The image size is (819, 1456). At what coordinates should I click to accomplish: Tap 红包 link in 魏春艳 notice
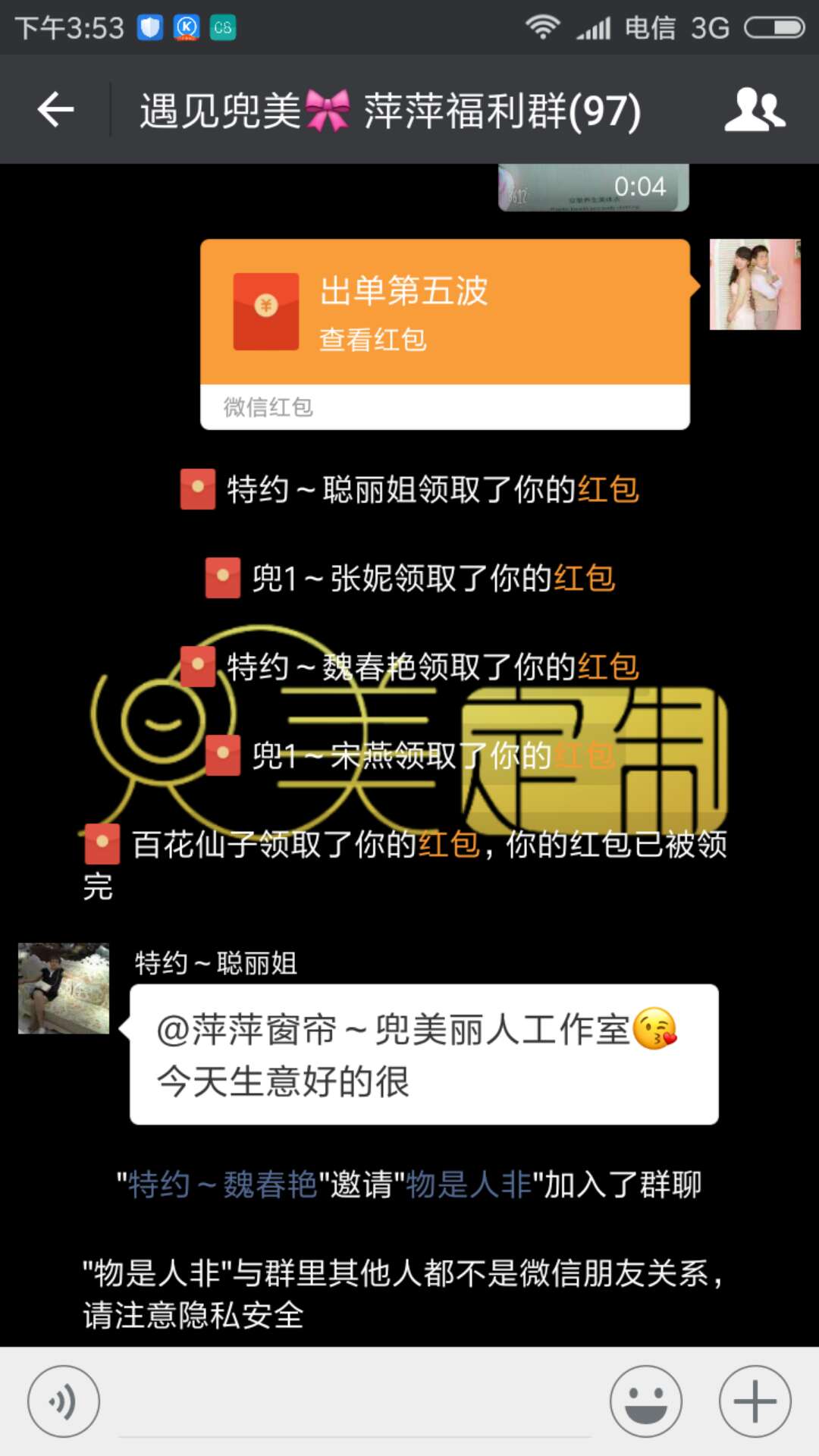(608, 667)
